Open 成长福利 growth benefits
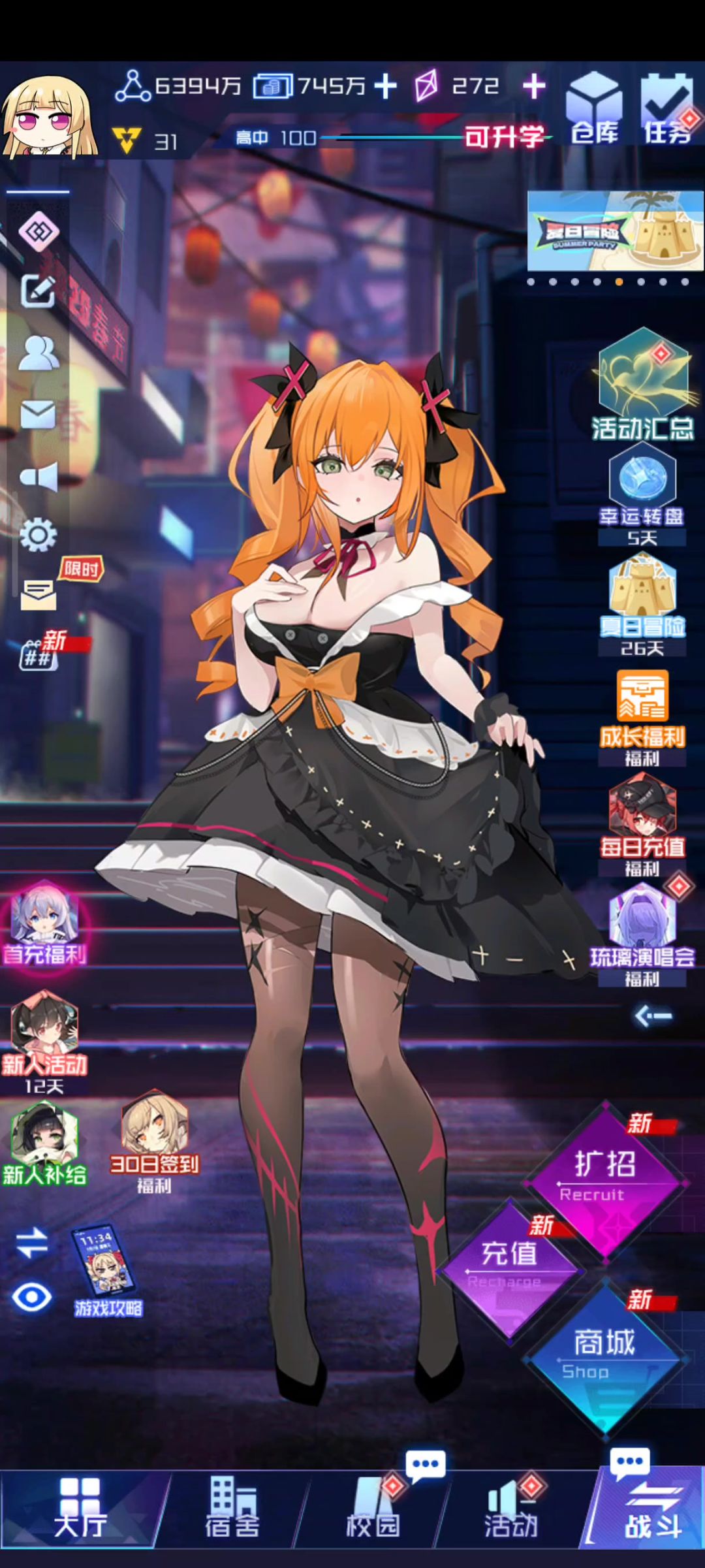The height and width of the screenshot is (1568, 705). pos(642,718)
